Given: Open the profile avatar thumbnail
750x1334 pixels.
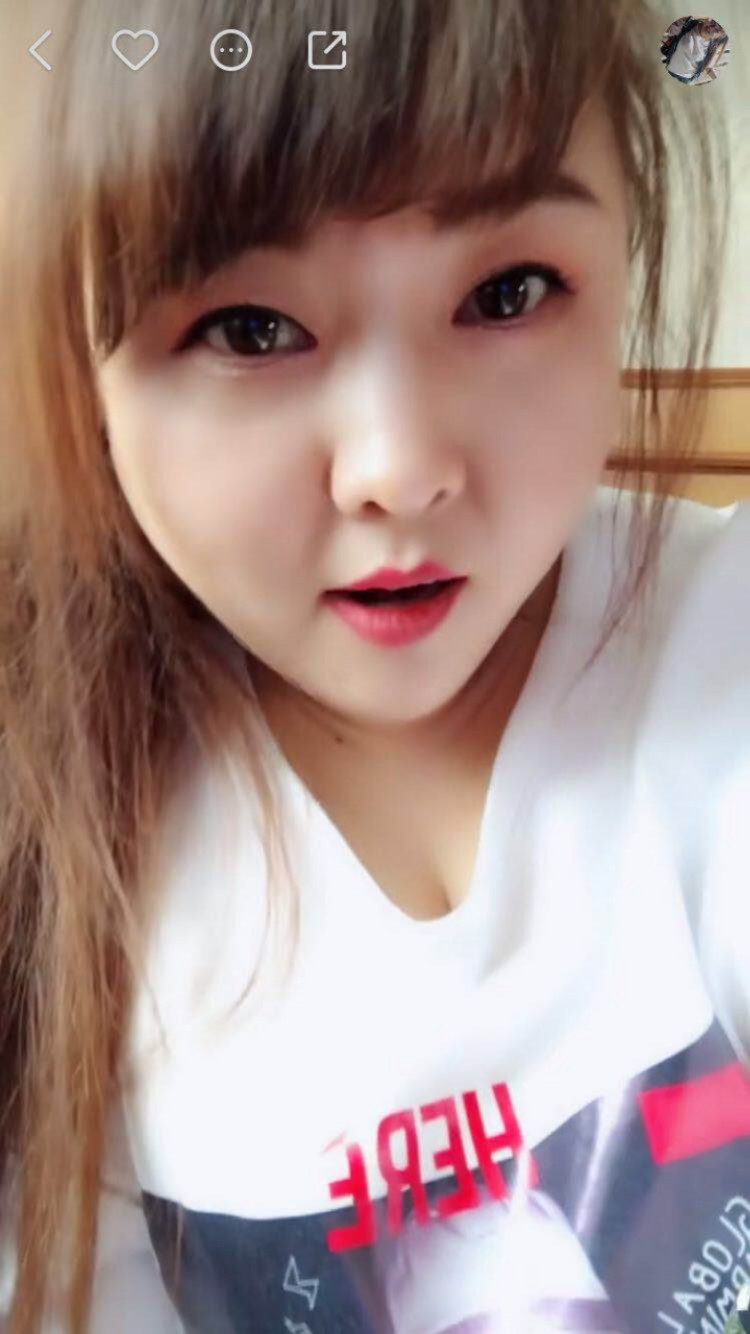Looking at the screenshot, I should pos(694,50).
